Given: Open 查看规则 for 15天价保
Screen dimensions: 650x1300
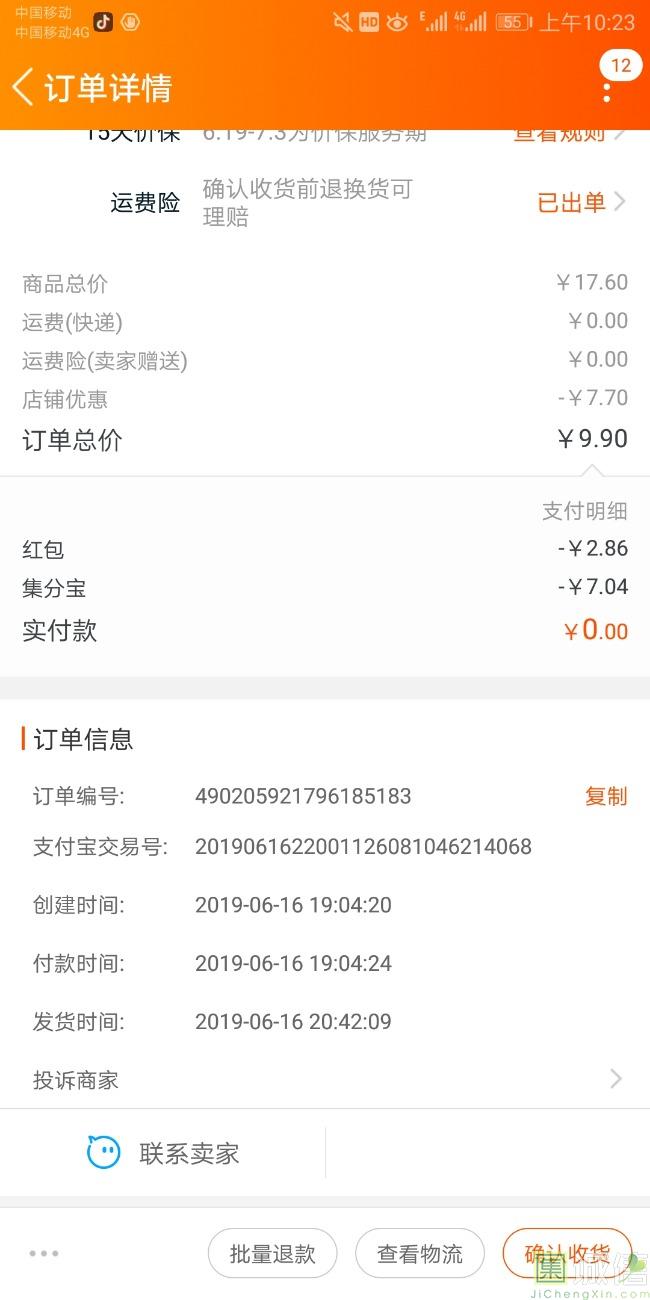Looking at the screenshot, I should point(568,135).
